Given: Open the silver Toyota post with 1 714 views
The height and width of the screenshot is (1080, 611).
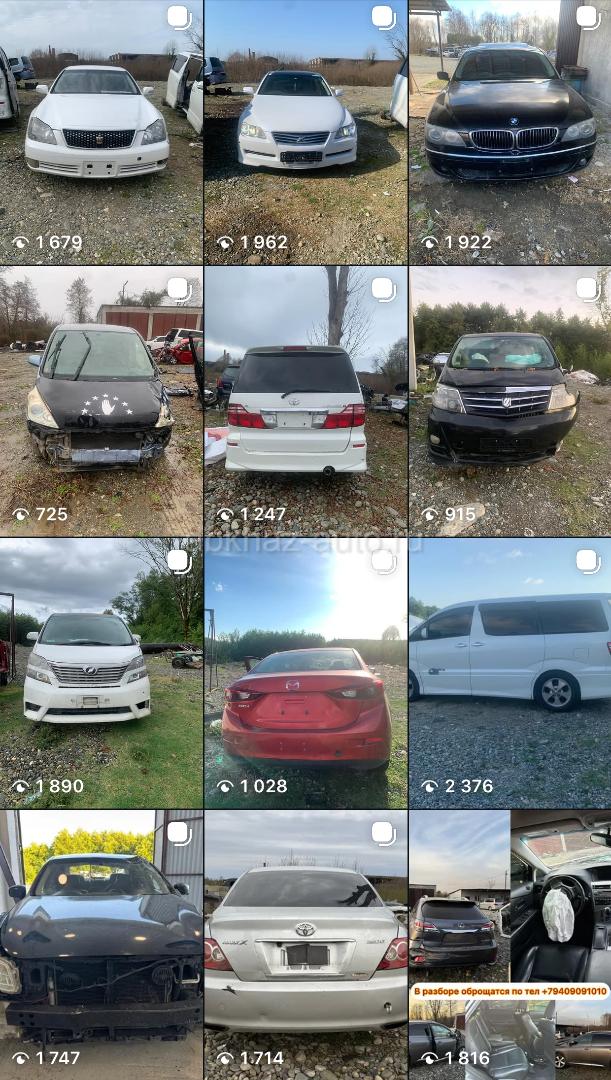Looking at the screenshot, I should 305,944.
